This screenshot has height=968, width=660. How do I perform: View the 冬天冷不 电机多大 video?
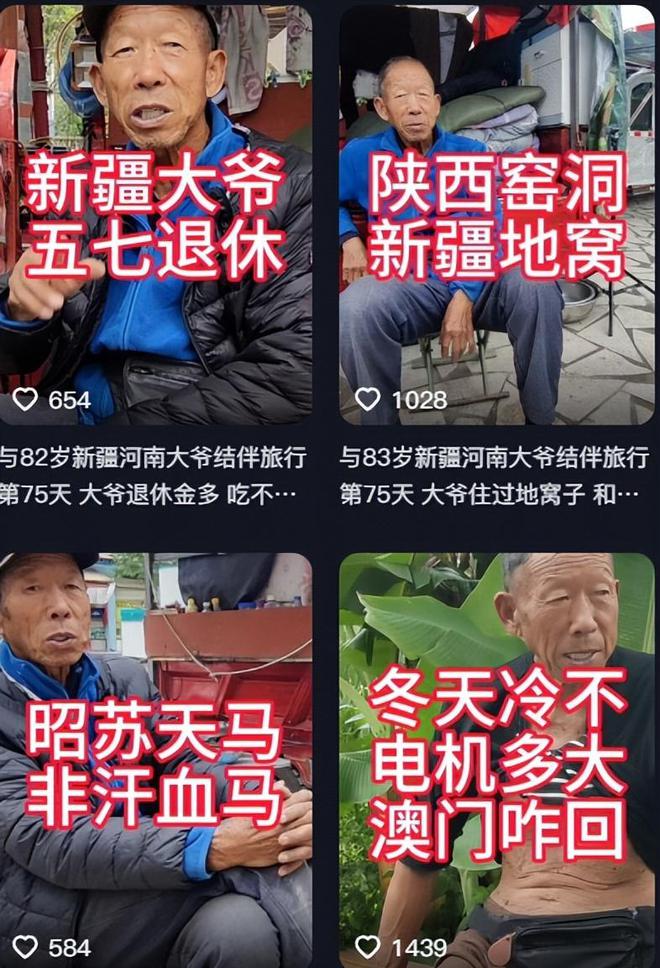coord(497,760)
